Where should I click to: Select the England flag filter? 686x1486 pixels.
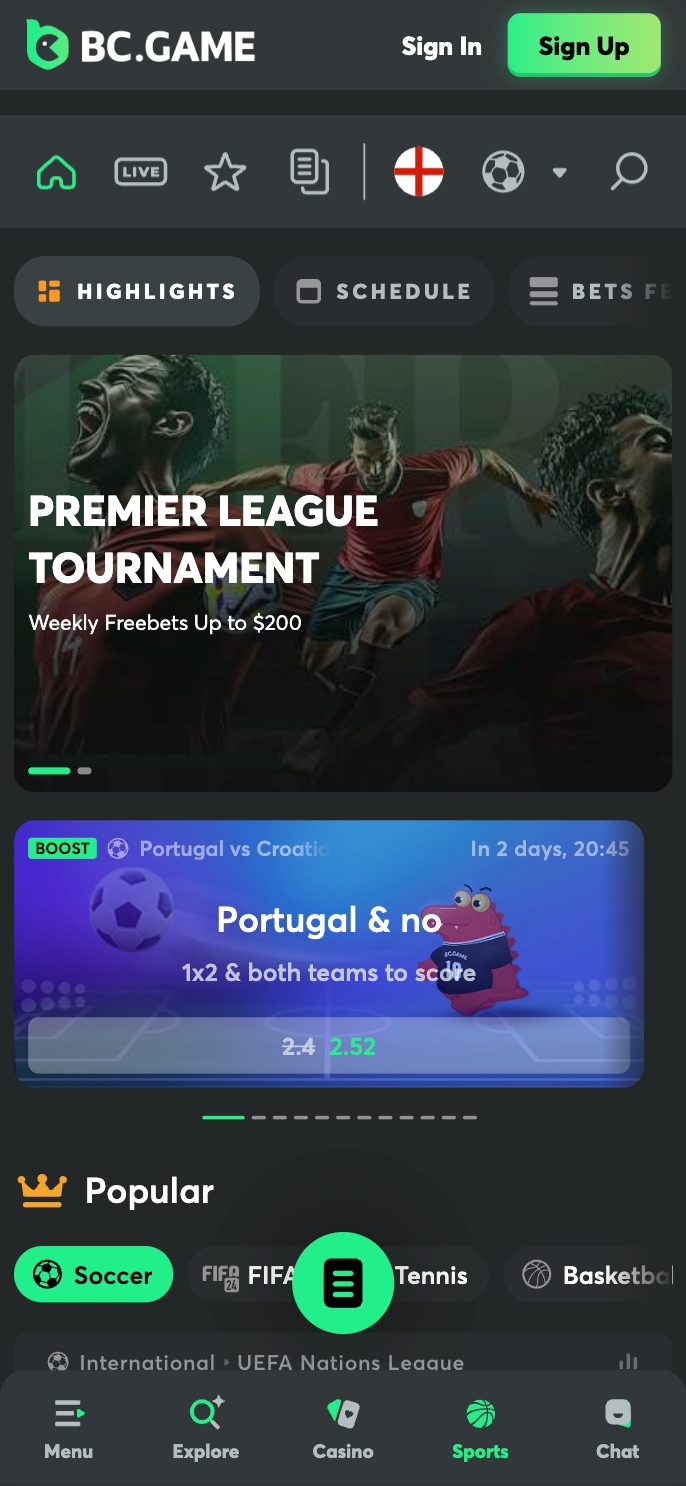pos(418,172)
